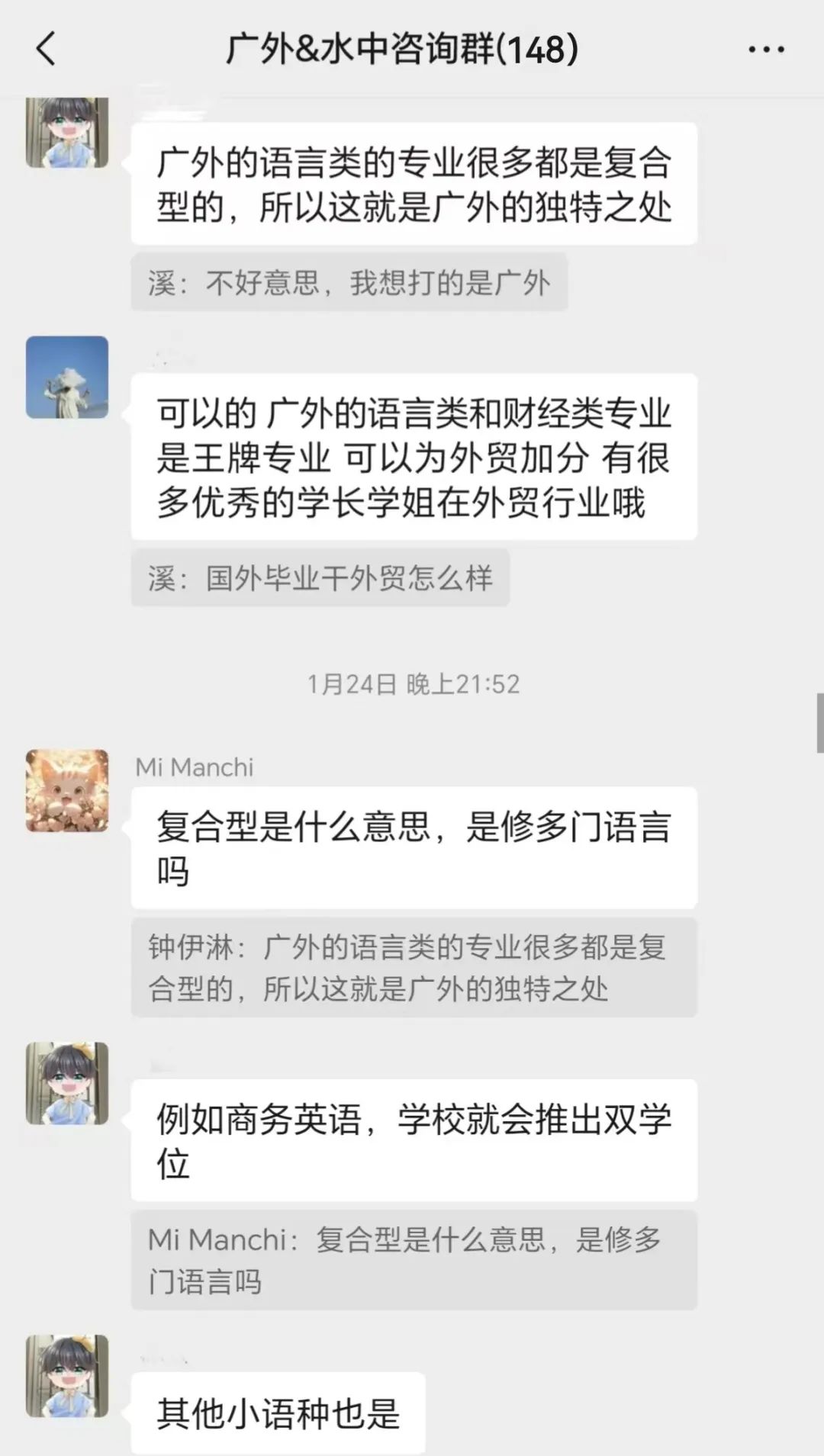The width and height of the screenshot is (824, 1456).
Task: Jump to quoted message 不好意思，我想打的是广外
Action: tap(349, 283)
